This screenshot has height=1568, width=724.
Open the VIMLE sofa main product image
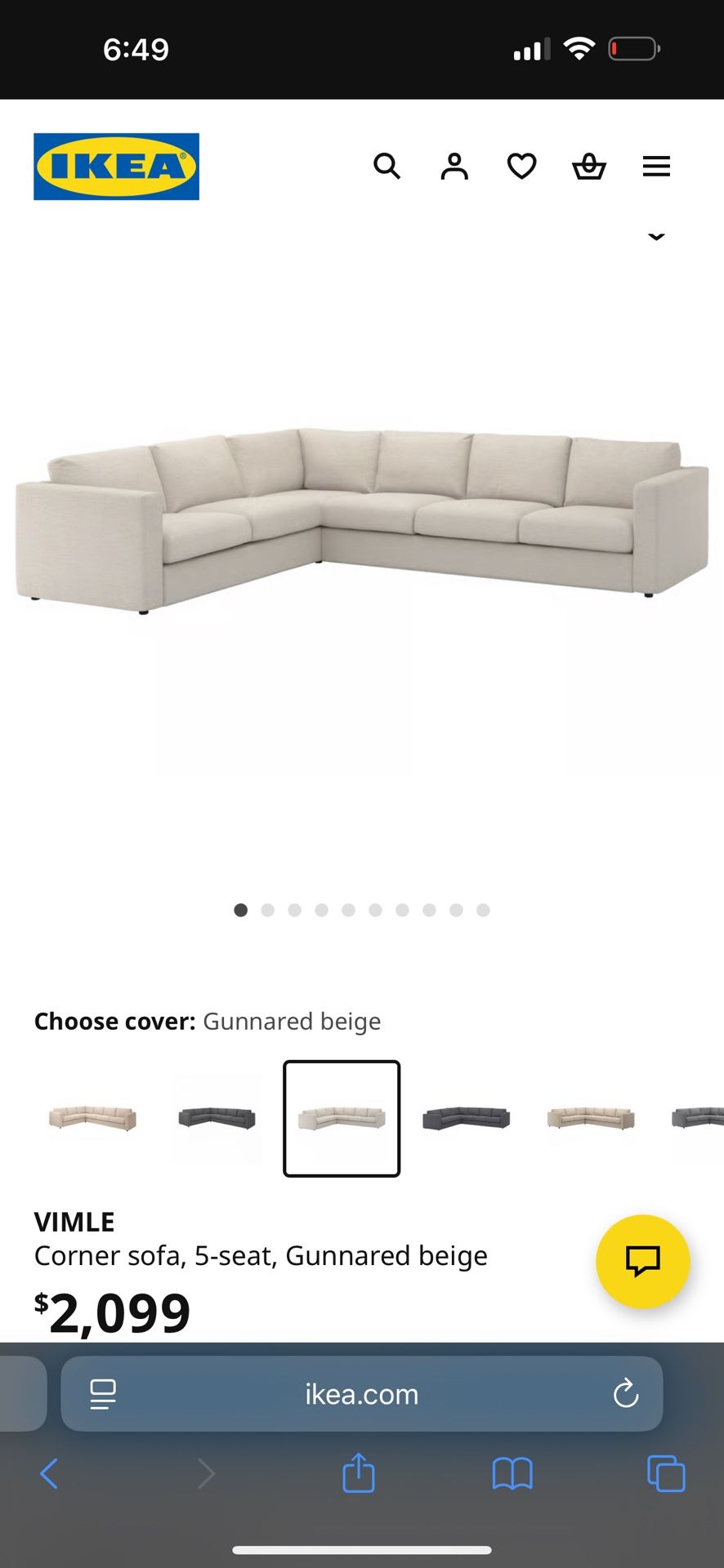(362, 523)
